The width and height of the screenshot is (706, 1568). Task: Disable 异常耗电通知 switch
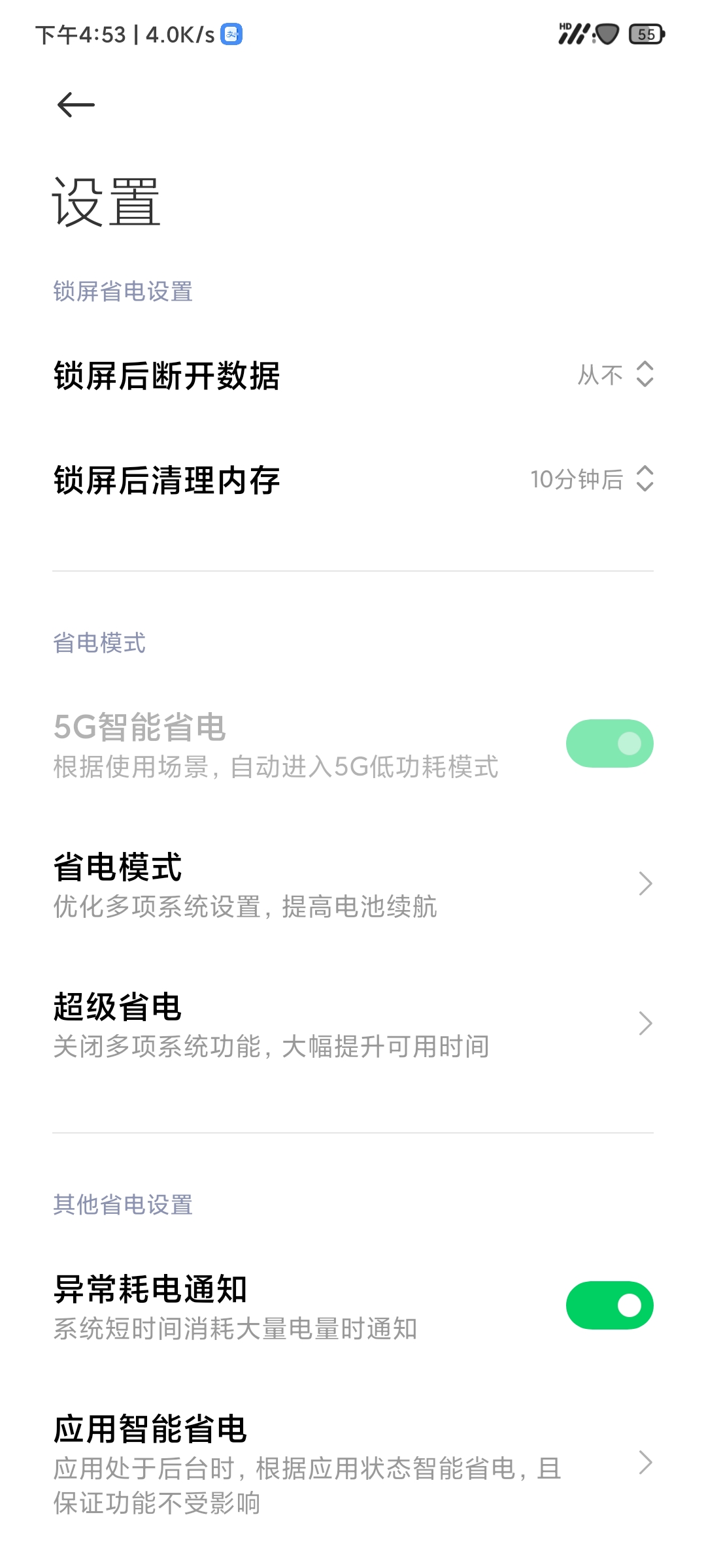click(609, 1305)
